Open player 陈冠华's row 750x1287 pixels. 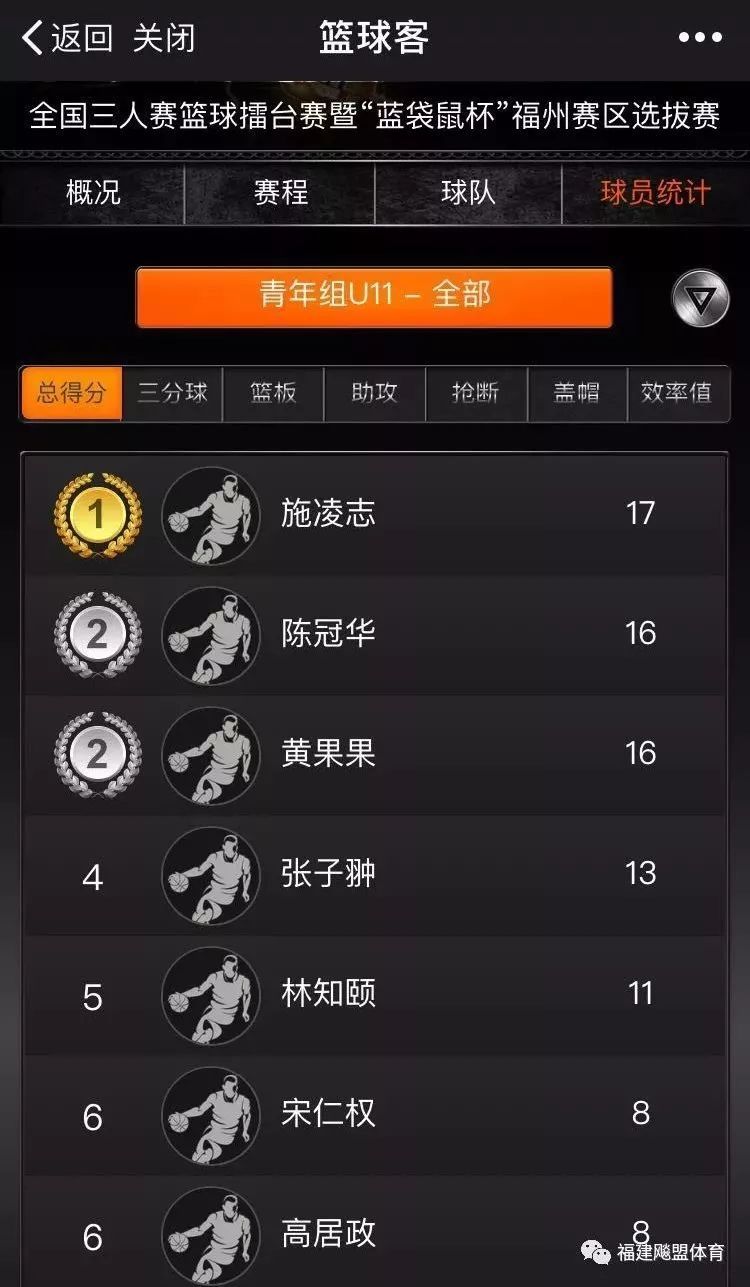pos(374,634)
